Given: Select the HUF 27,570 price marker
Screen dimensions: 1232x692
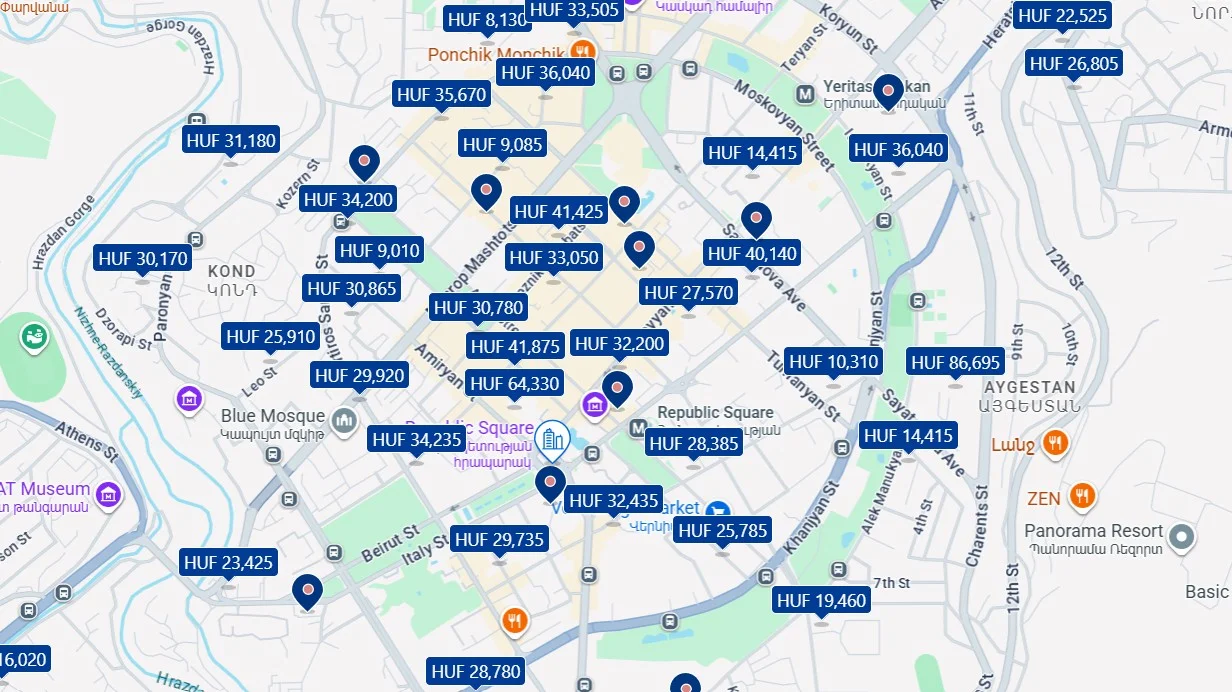Looking at the screenshot, I should pyautogui.click(x=688, y=293).
